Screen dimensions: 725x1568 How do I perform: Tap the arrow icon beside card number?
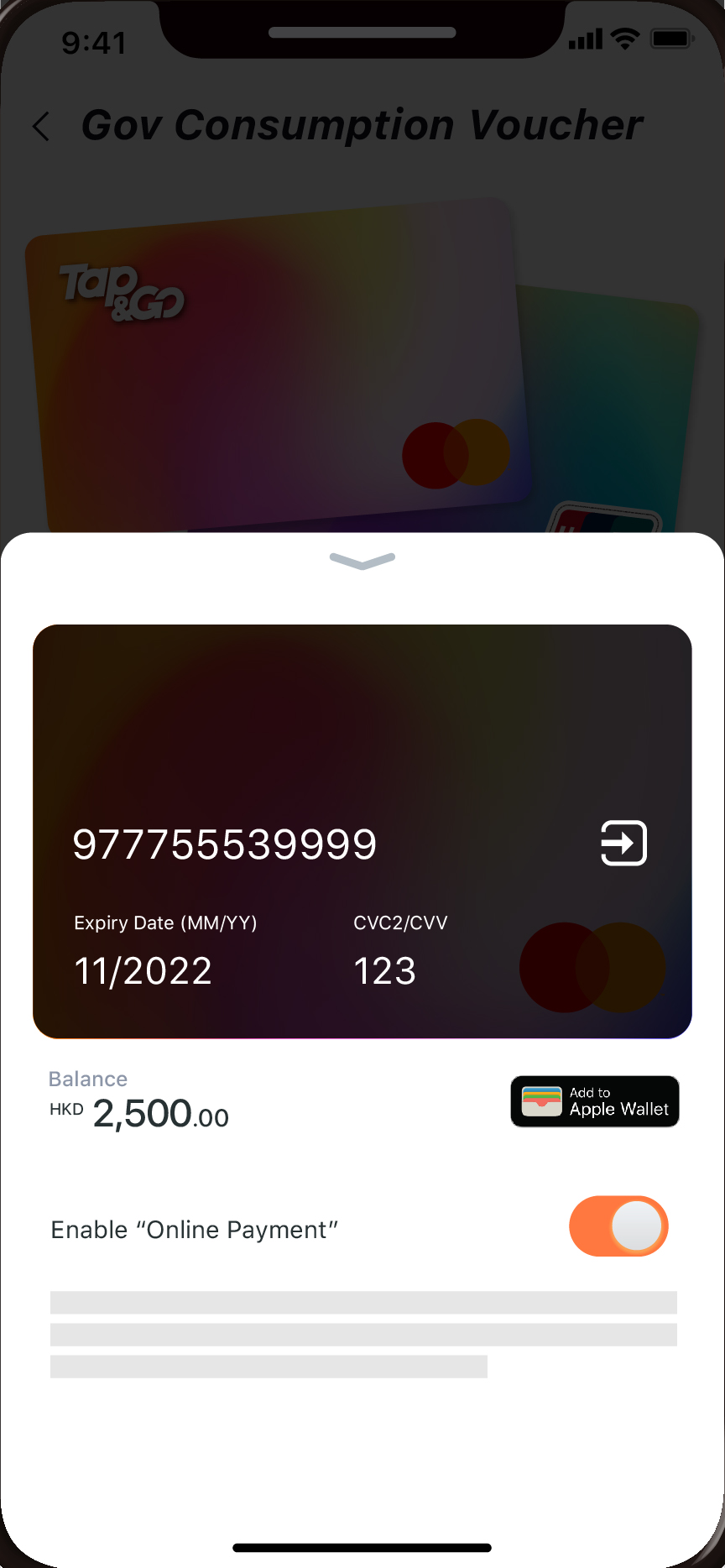pyautogui.click(x=623, y=843)
